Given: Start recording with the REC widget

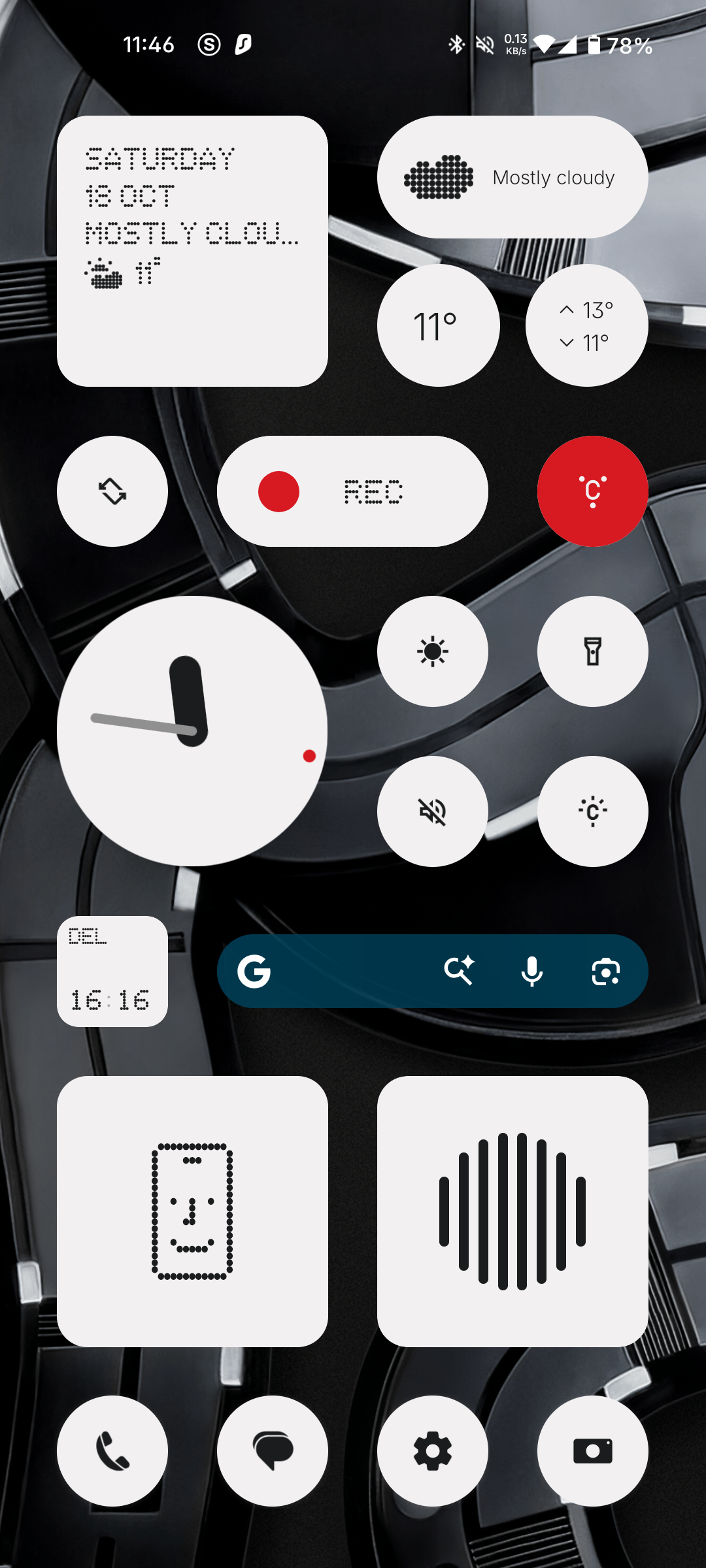Looking at the screenshot, I should click(x=352, y=491).
